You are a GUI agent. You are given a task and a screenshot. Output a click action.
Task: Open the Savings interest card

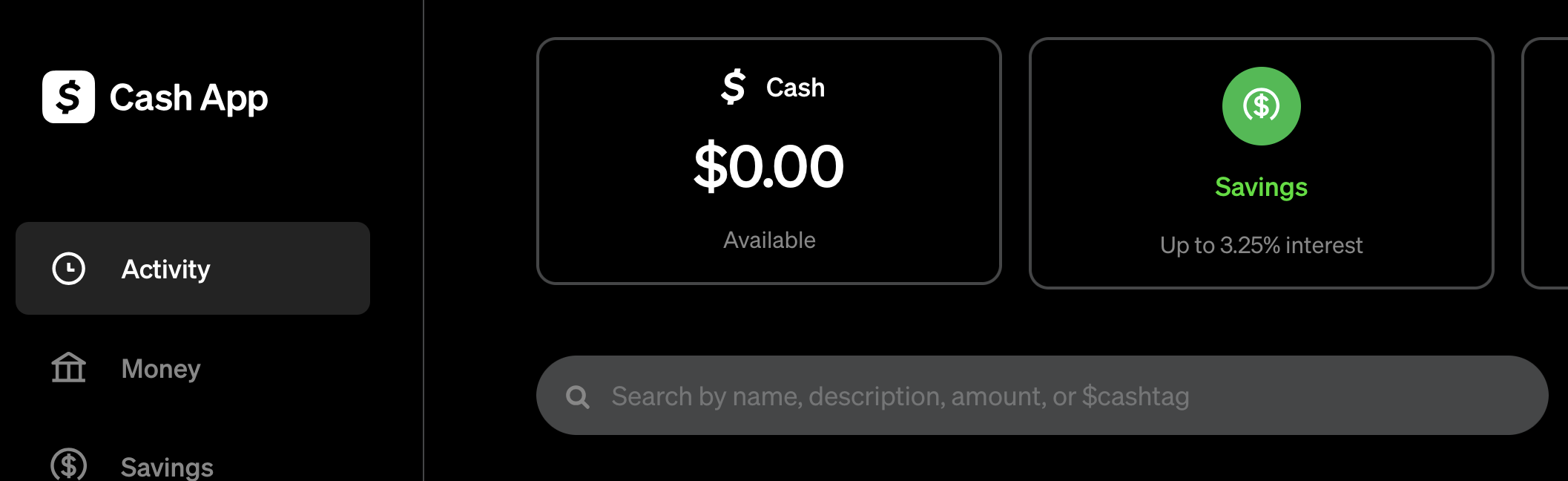(1261, 163)
